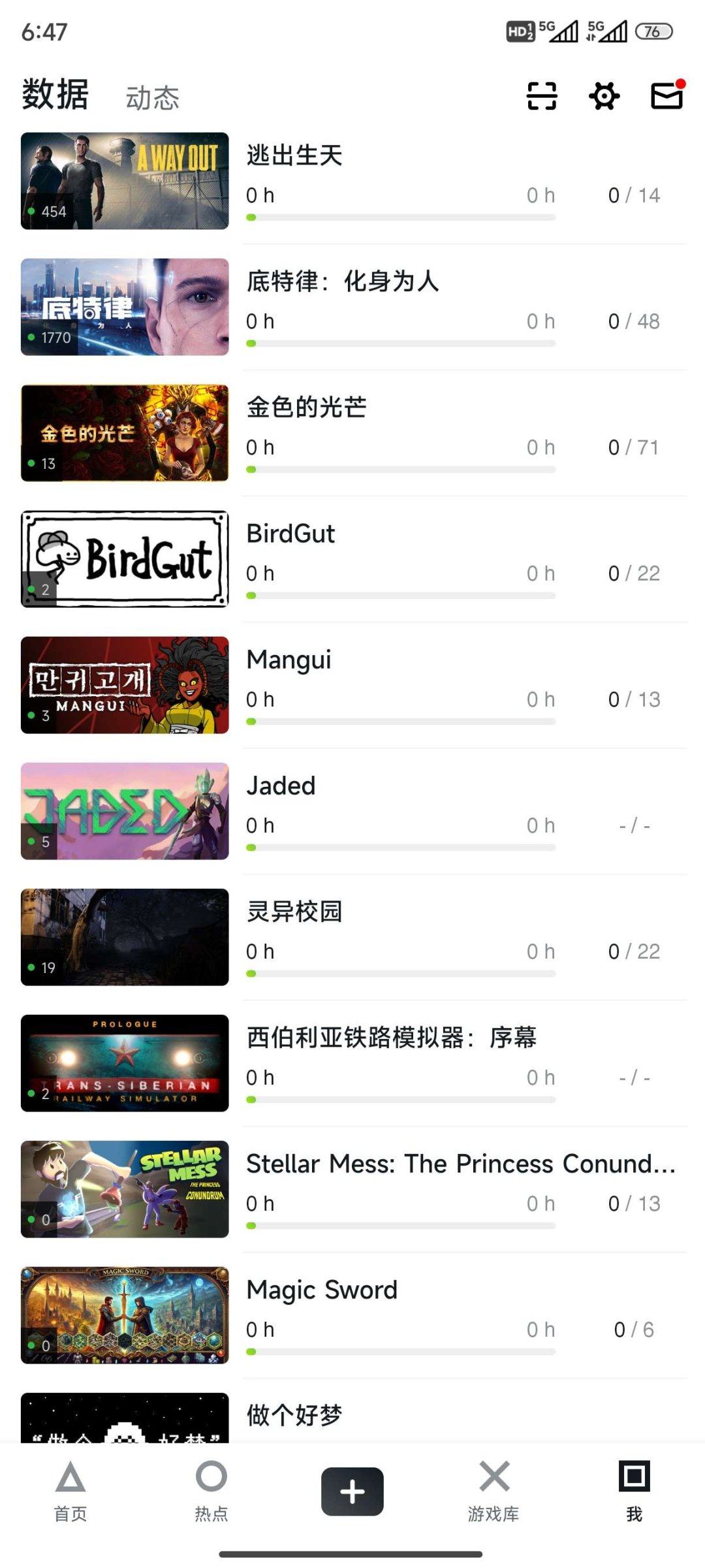This screenshot has height=1568, width=705.
Task: Open the messages inbox icon
Action: pyautogui.click(x=666, y=96)
